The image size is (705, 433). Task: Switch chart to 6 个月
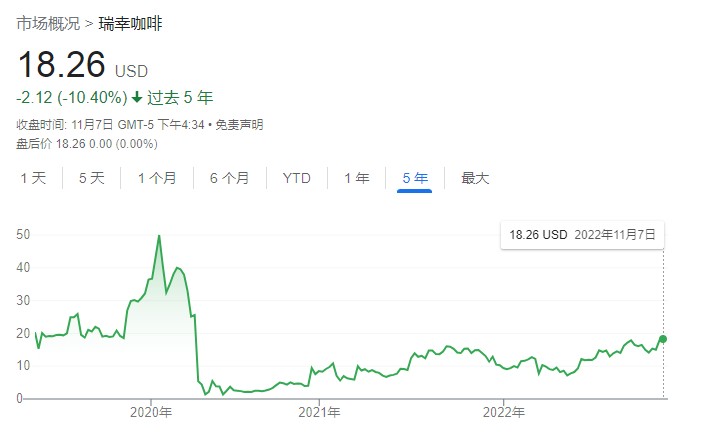(229, 178)
